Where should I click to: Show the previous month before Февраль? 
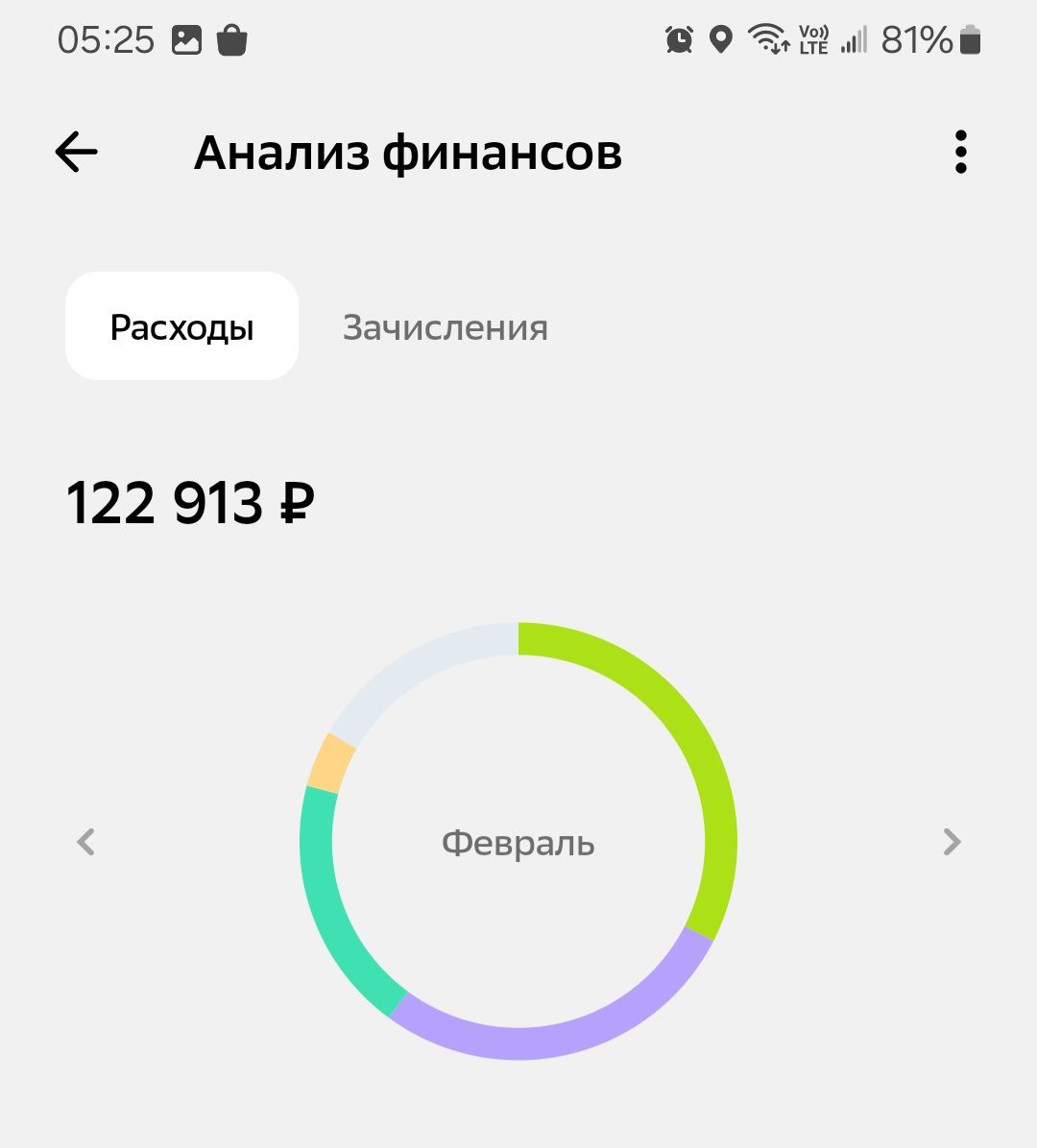[86, 842]
